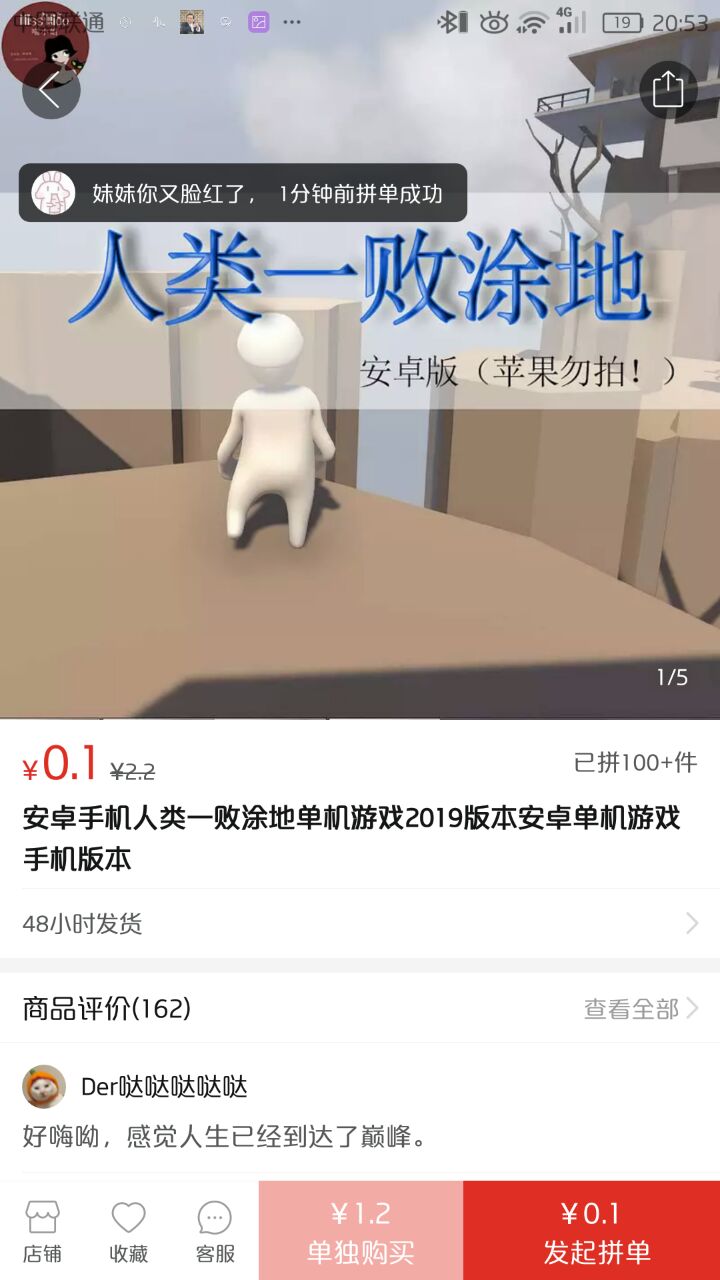720x1280 pixels.
Task: Go back using the arrow icon
Action: pyautogui.click(x=50, y=91)
